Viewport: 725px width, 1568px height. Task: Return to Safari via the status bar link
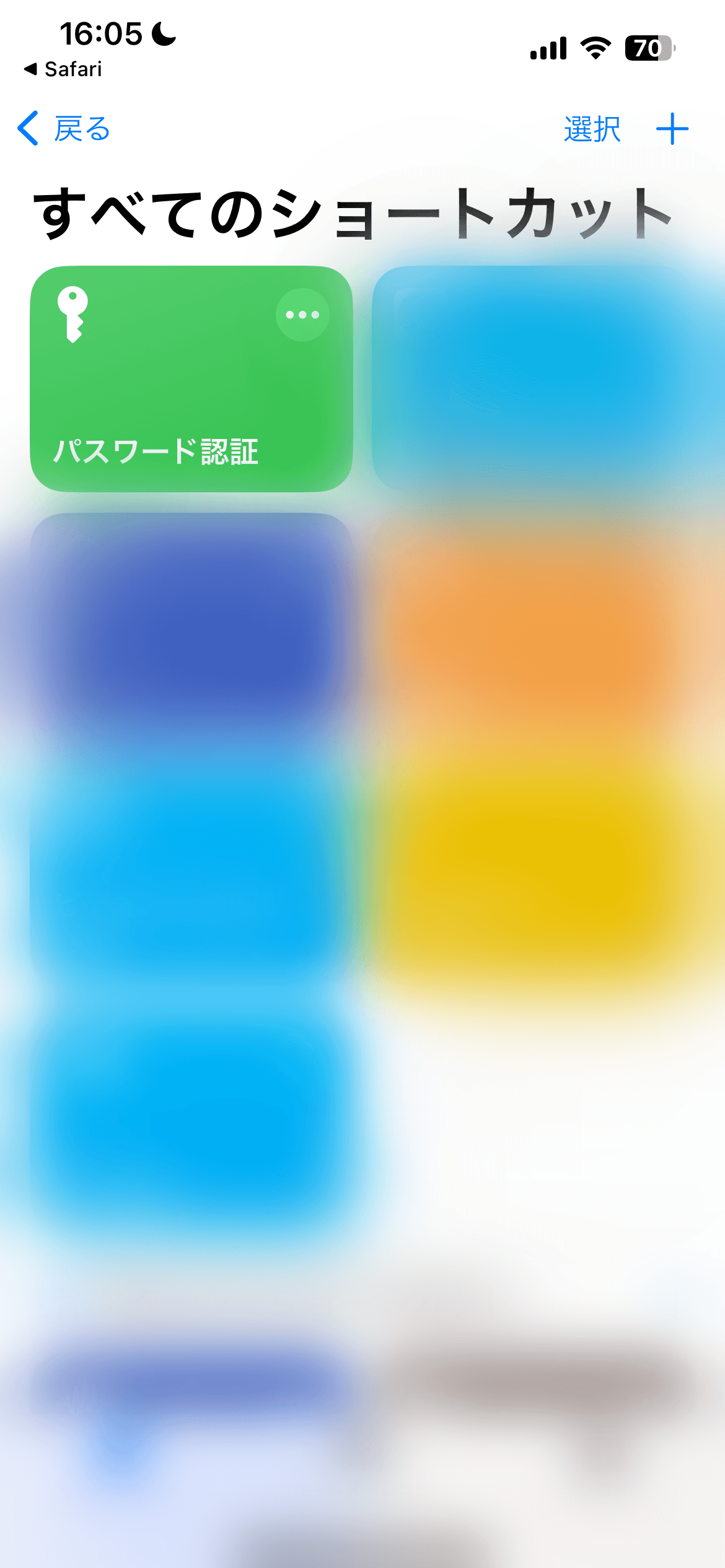[63, 69]
